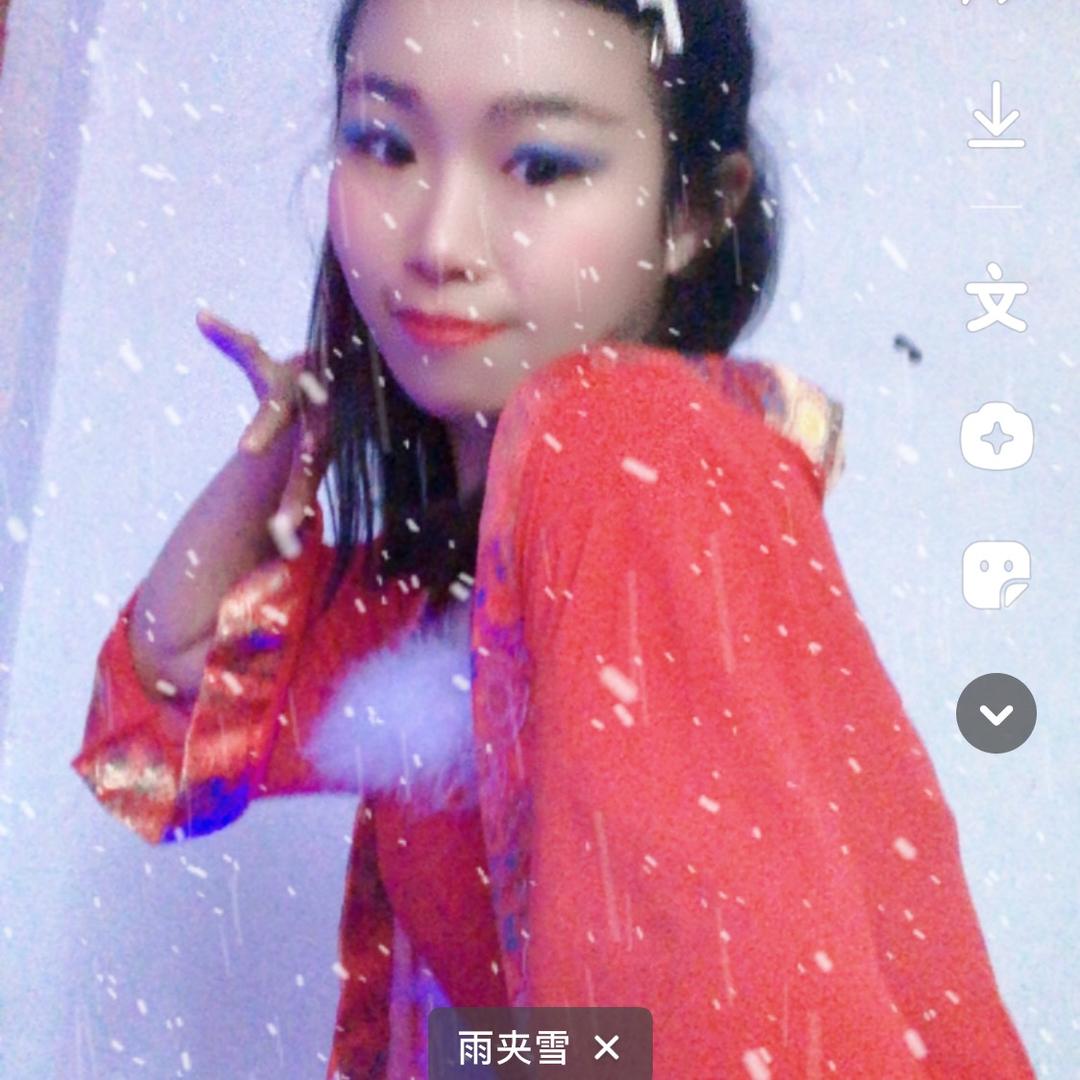Open the sparkle effects tool
The height and width of the screenshot is (1080, 1080).
click(x=996, y=436)
